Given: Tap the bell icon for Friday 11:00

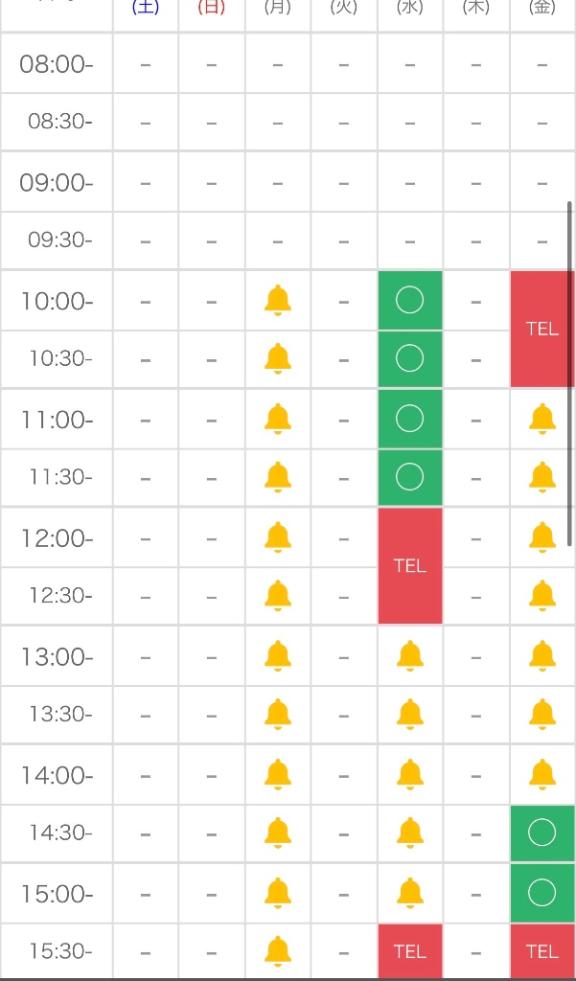Looking at the screenshot, I should point(542,419).
